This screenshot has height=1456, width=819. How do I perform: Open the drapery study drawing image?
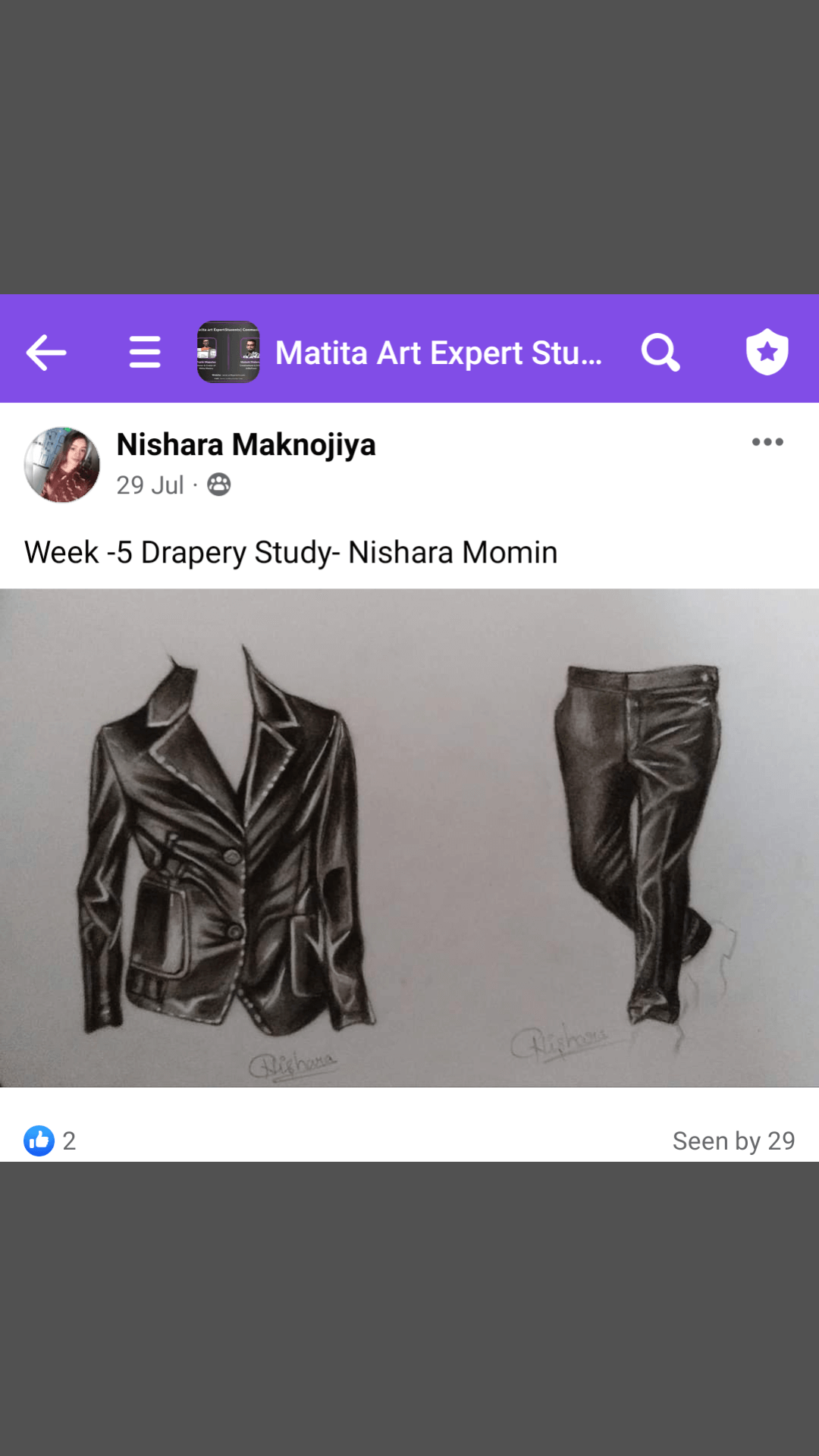pos(409,837)
